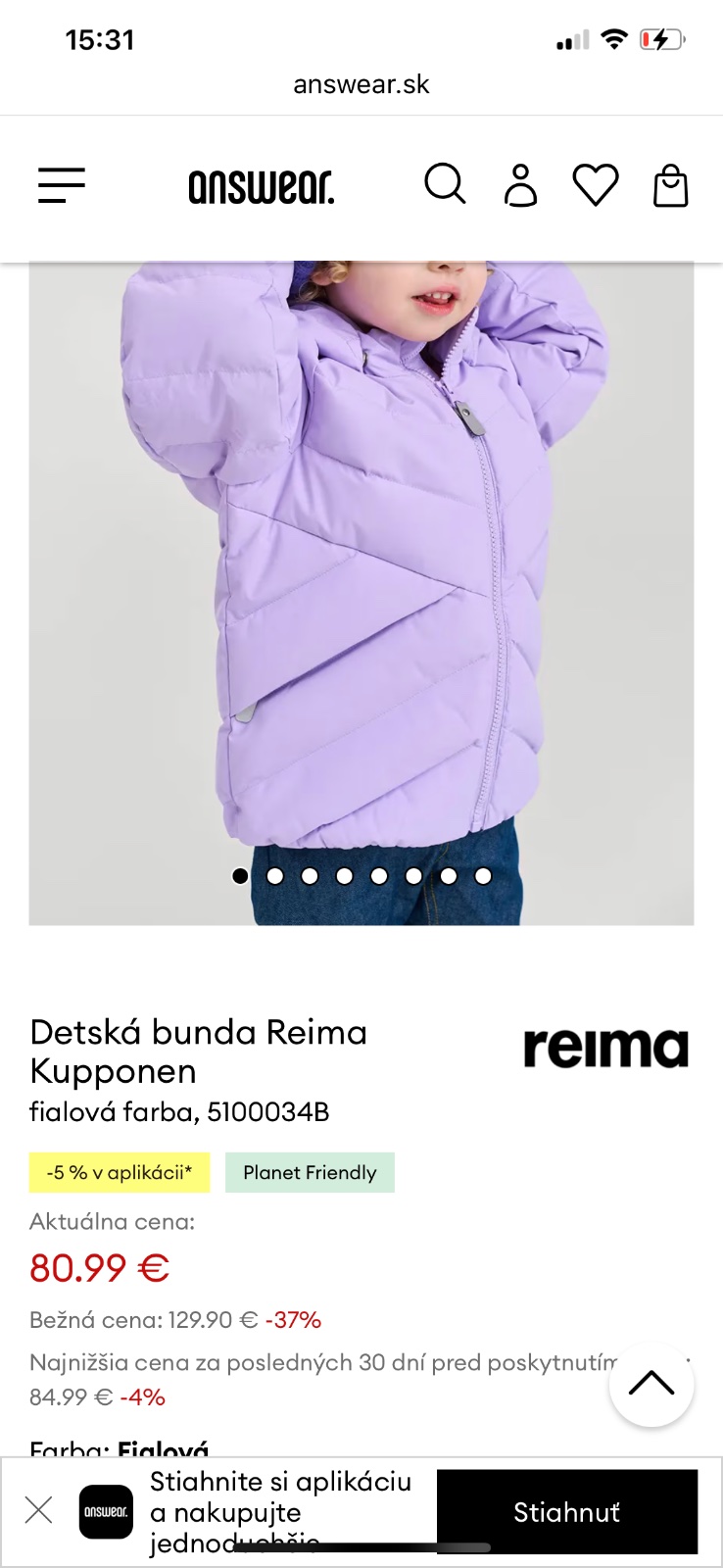Screen dimensions: 723x1568
Task: Jump to the last image dot
Action: [483, 876]
